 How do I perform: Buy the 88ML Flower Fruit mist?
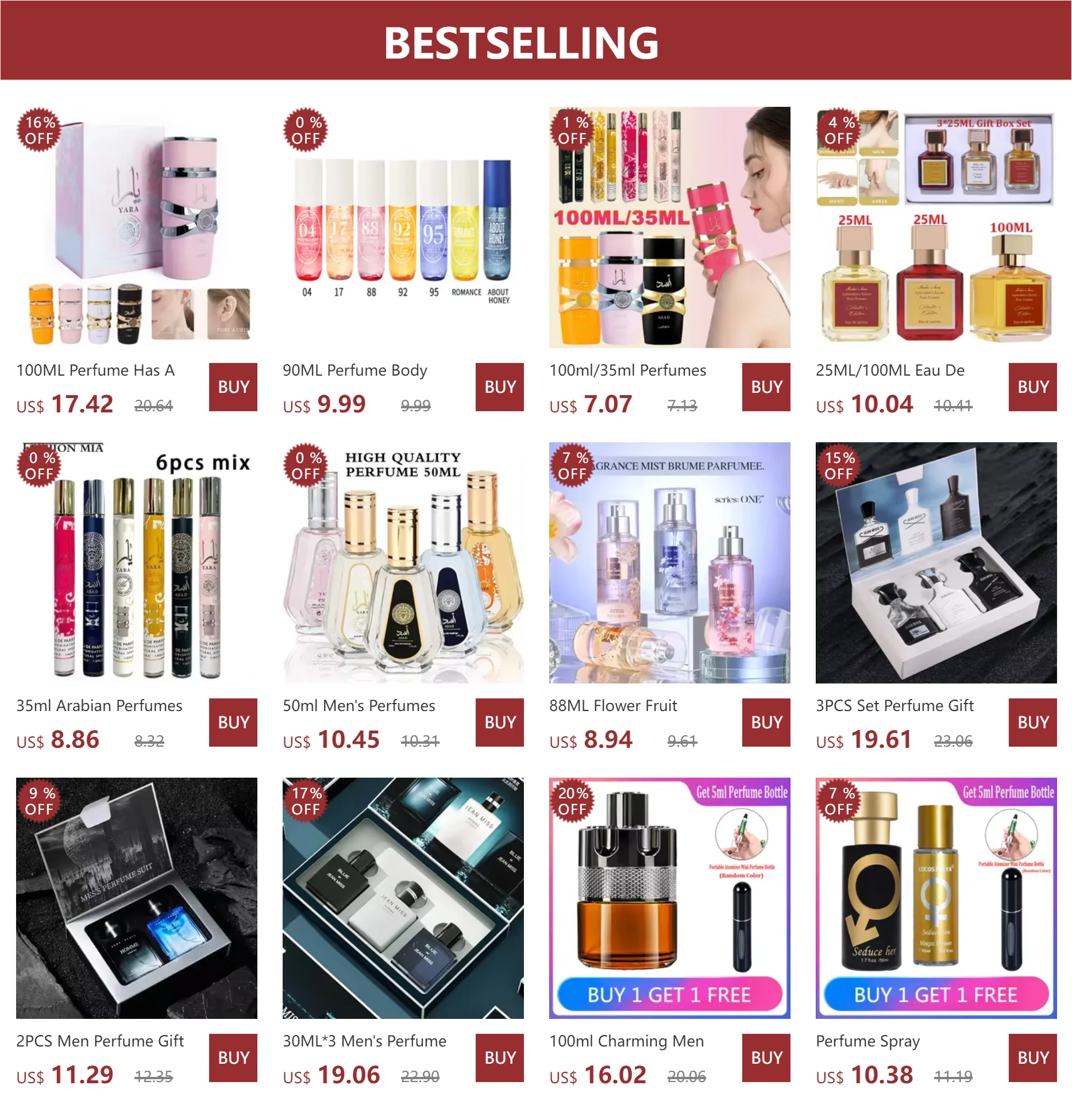click(x=766, y=723)
